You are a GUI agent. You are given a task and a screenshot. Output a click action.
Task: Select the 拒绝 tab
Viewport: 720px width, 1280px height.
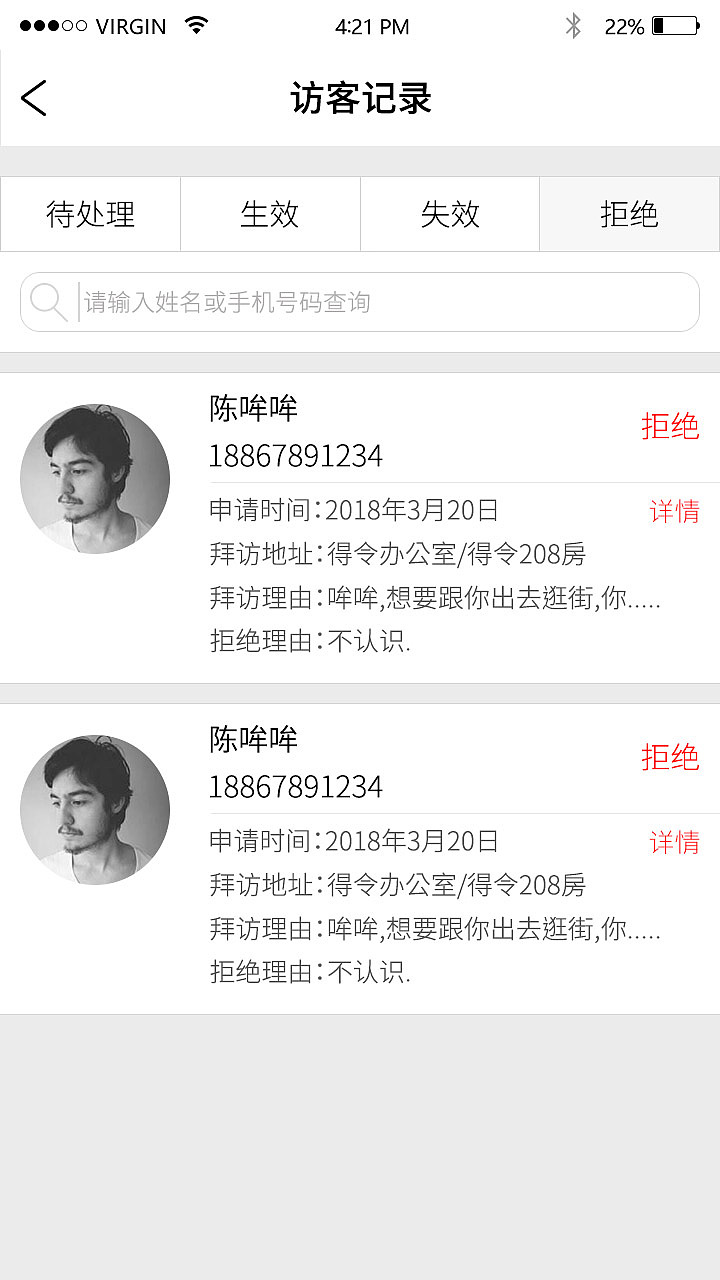[x=629, y=214]
